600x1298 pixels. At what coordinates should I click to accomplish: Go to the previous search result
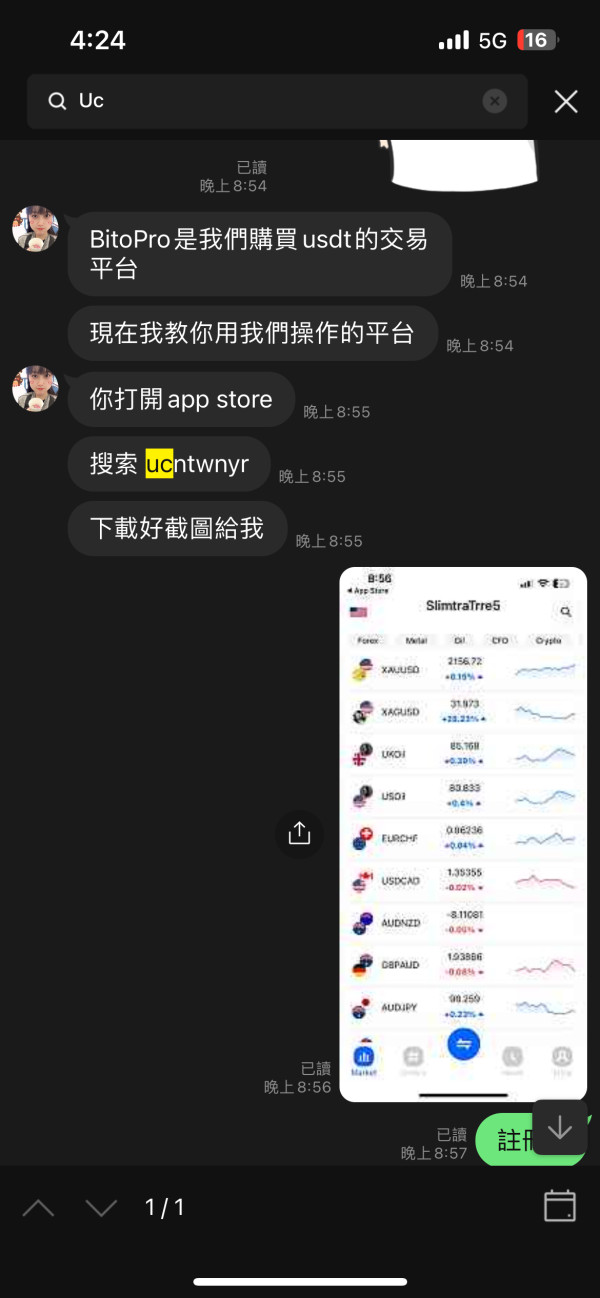pyautogui.click(x=38, y=1207)
